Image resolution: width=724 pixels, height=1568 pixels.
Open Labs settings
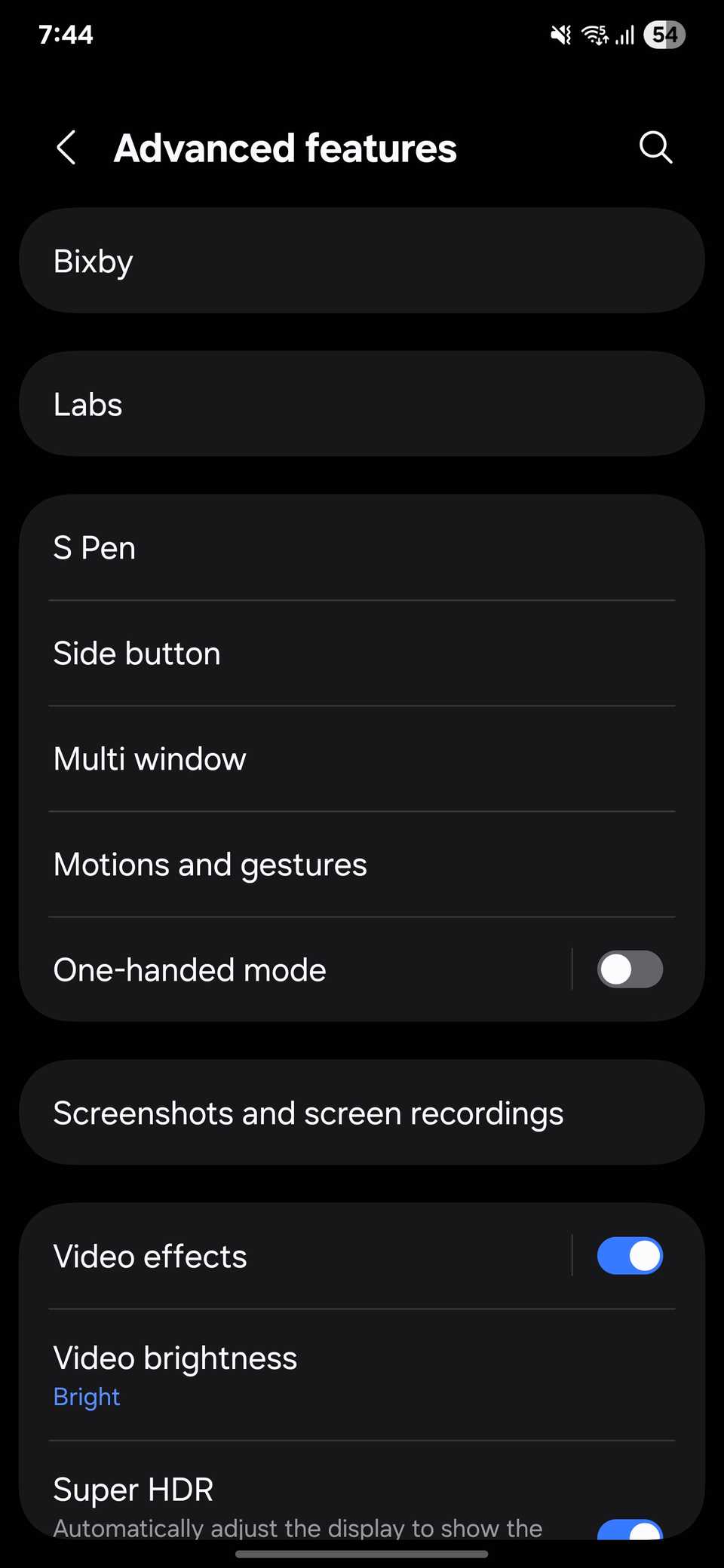click(362, 404)
